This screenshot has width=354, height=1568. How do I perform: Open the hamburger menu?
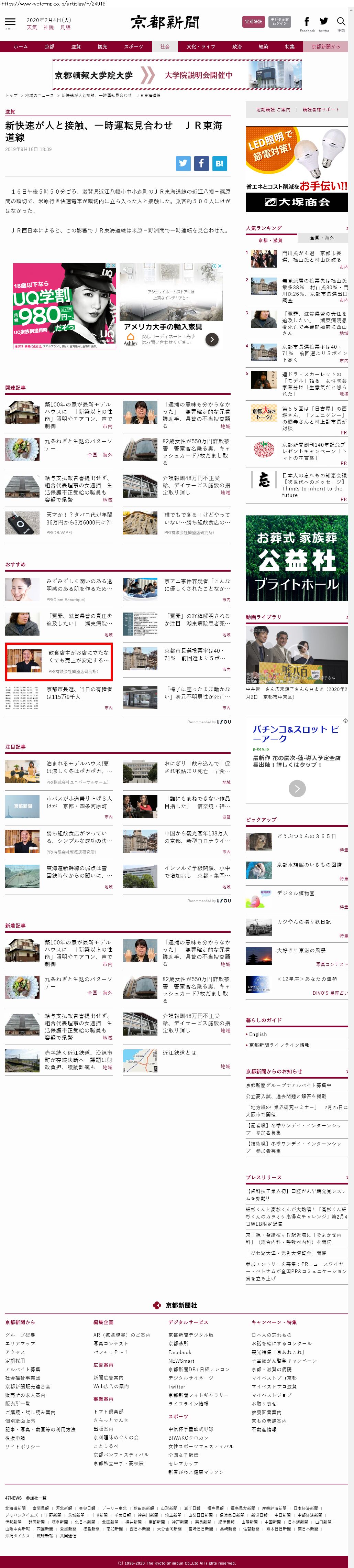(10, 22)
